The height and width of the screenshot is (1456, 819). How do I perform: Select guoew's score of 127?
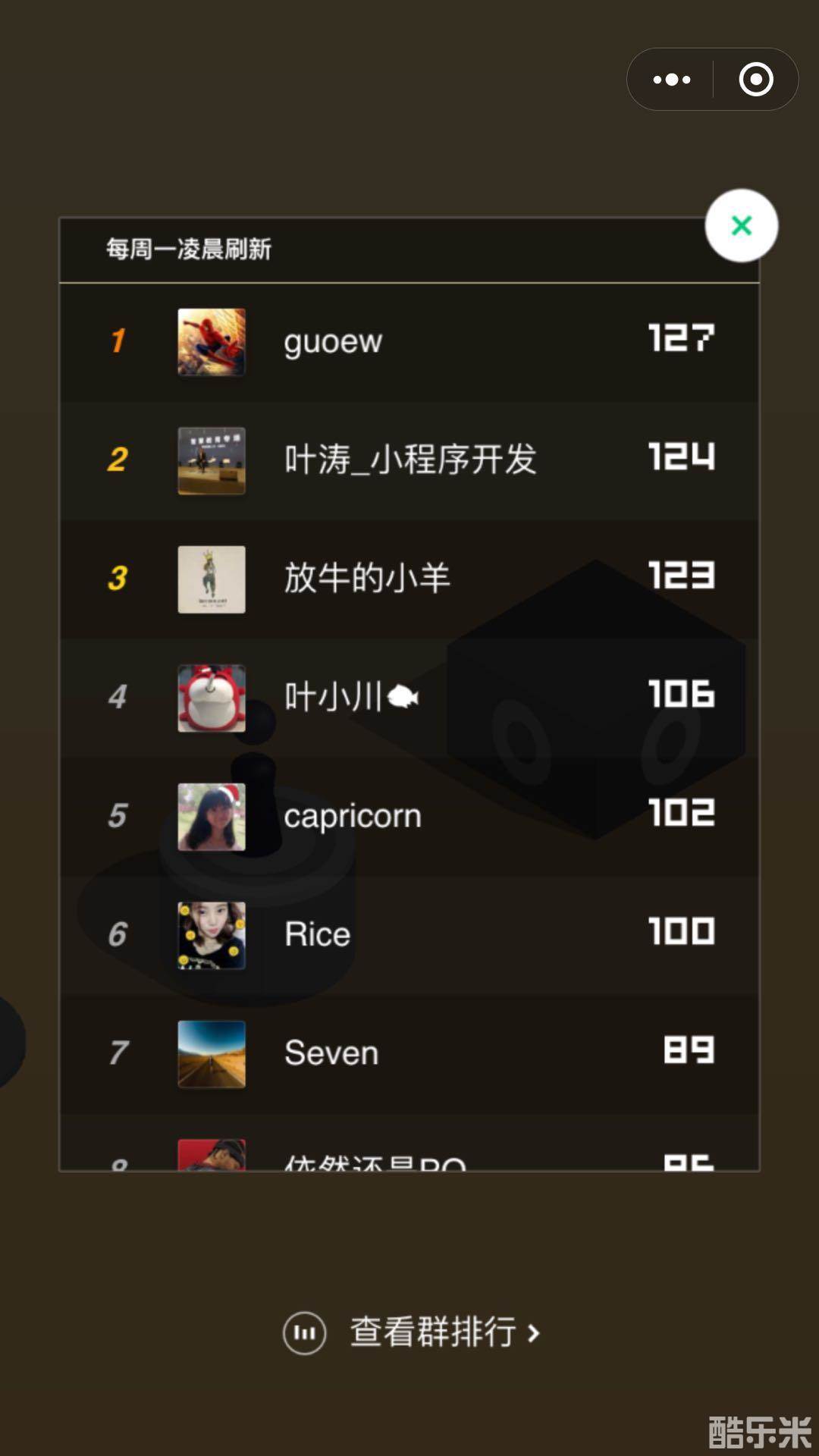click(x=680, y=340)
